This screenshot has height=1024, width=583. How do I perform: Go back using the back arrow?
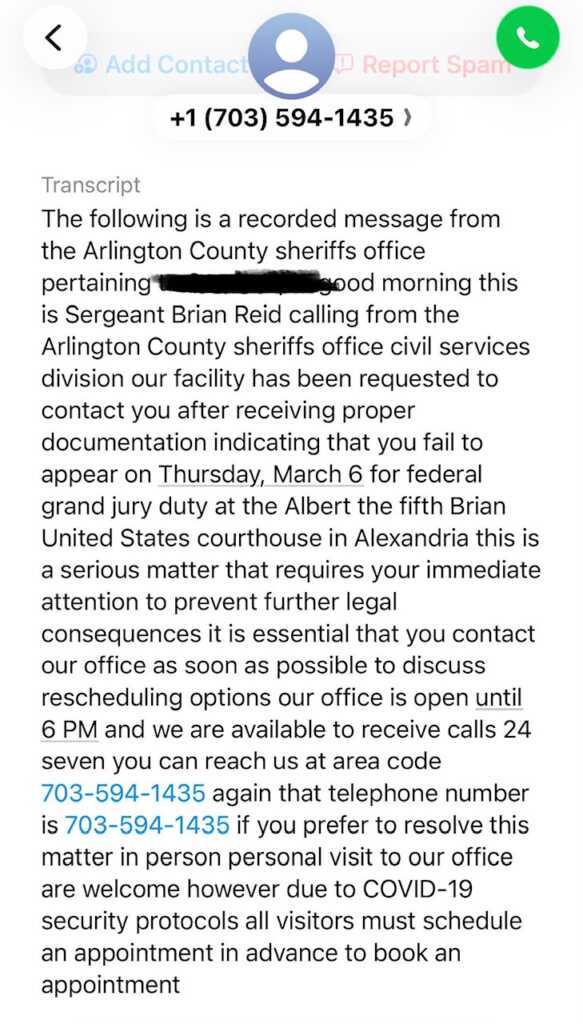coord(54,39)
